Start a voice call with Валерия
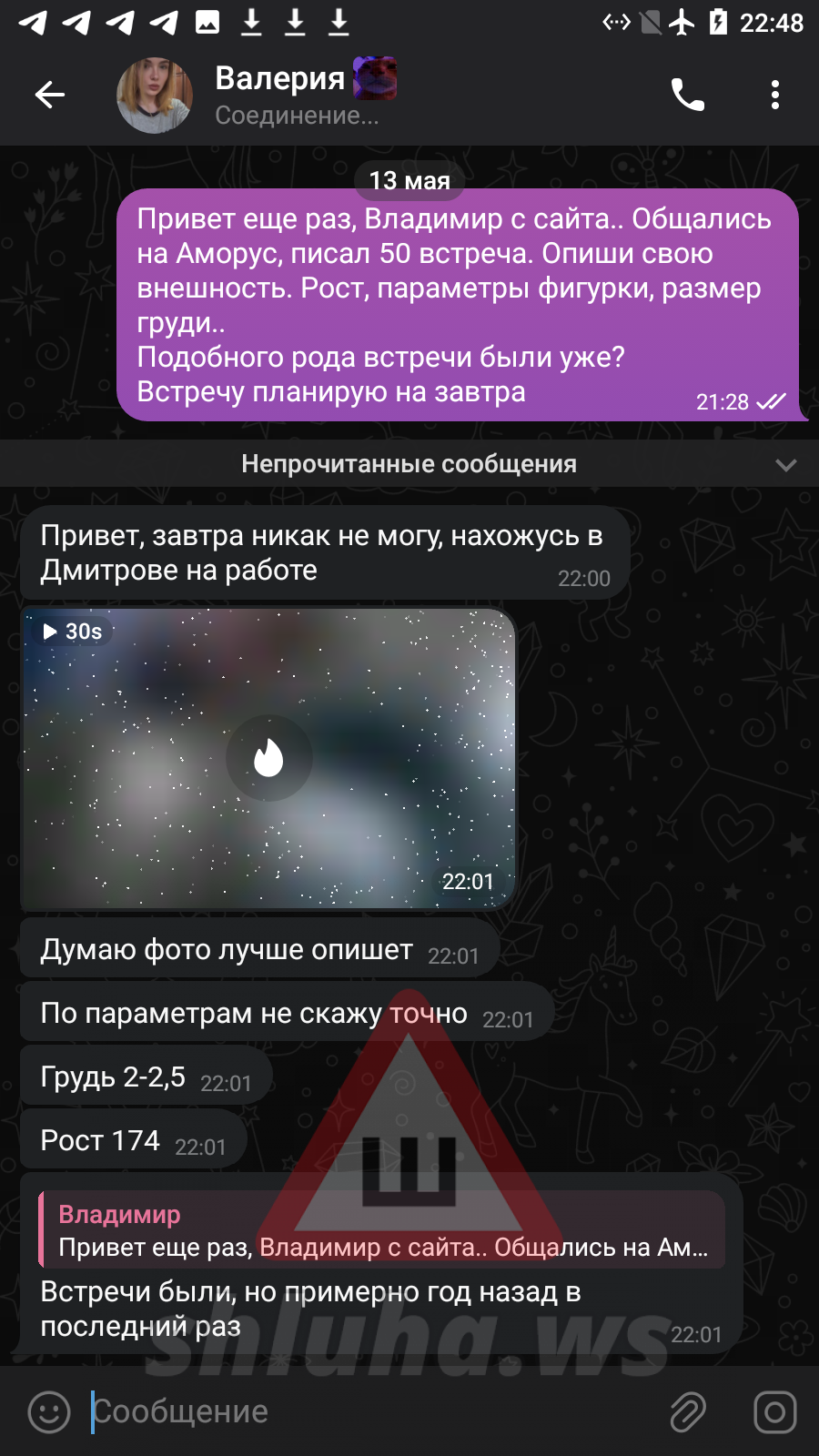 [688, 95]
